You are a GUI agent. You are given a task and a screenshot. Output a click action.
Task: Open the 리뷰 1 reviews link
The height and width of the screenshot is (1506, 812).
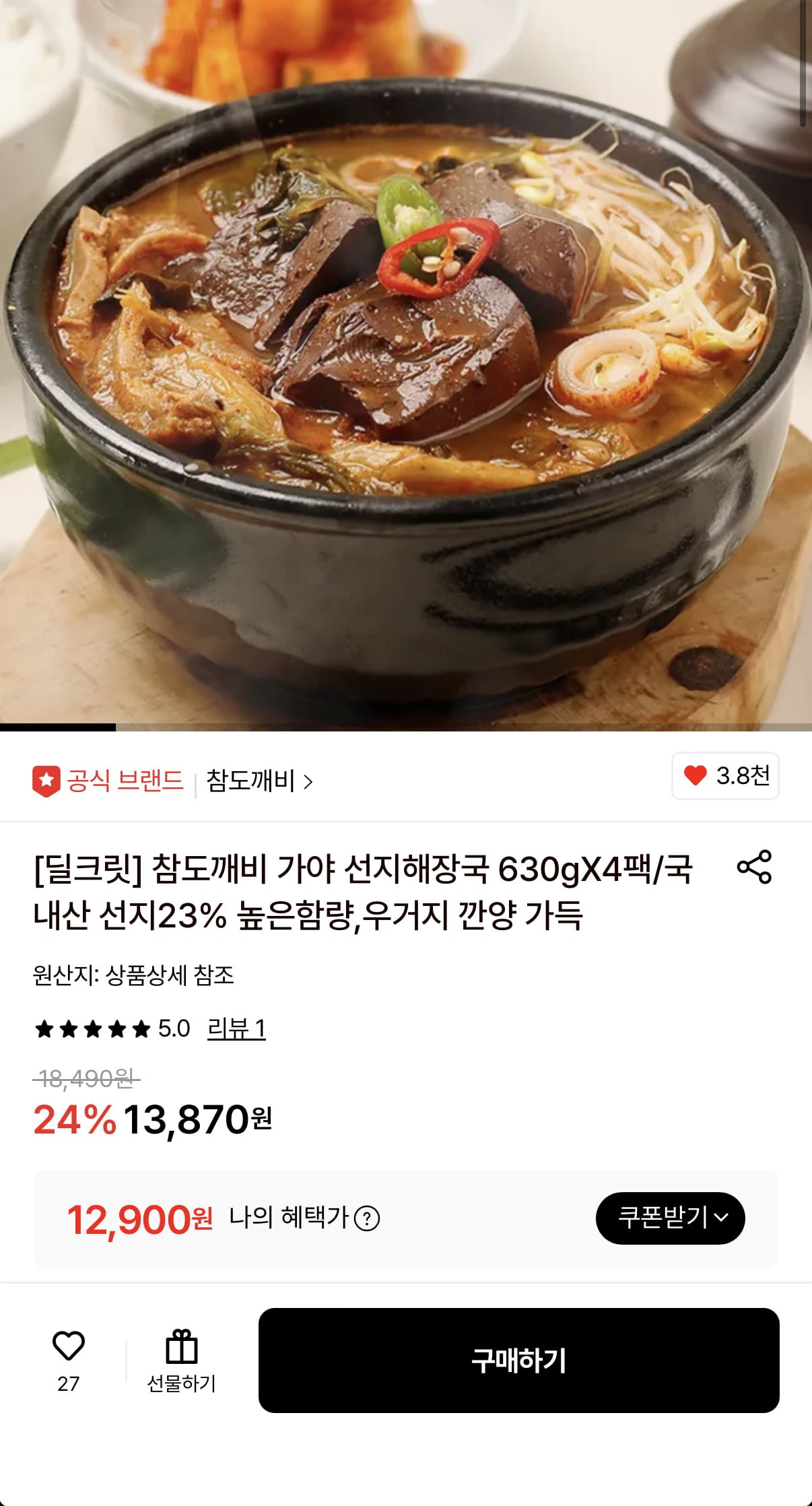point(236,1028)
